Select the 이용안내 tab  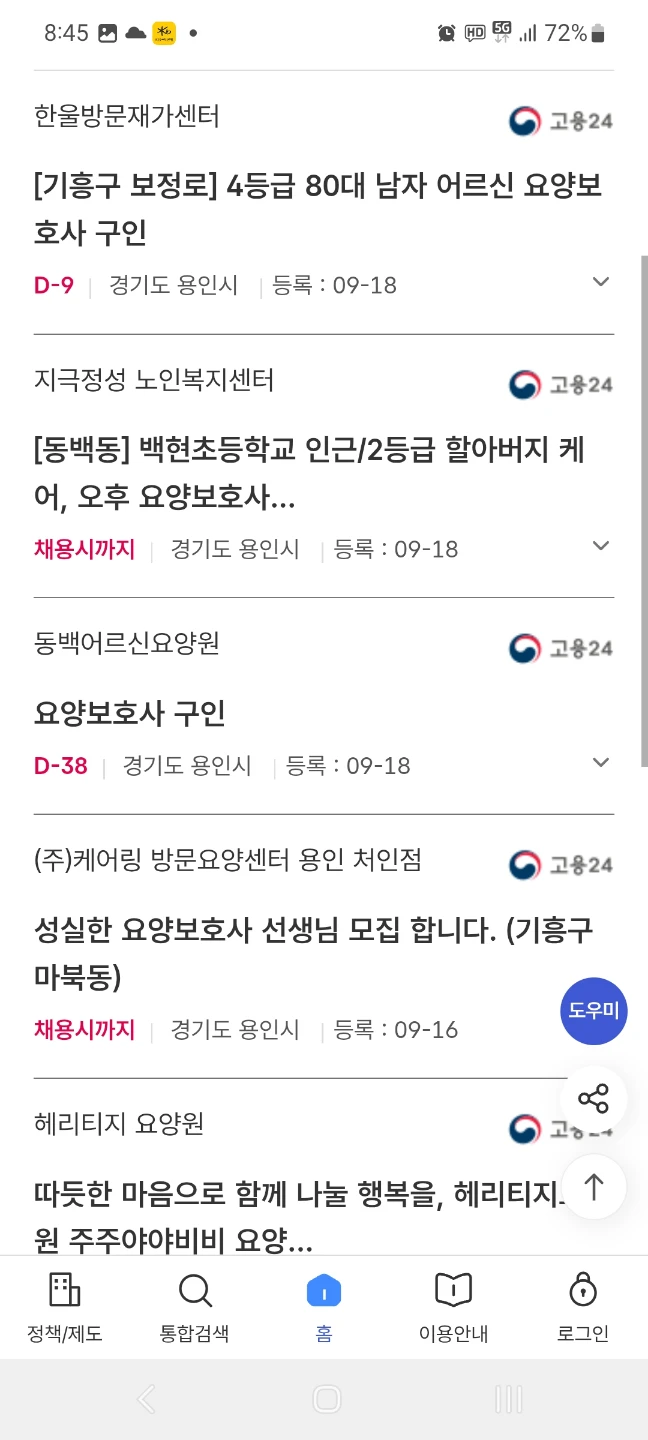[x=453, y=1308]
